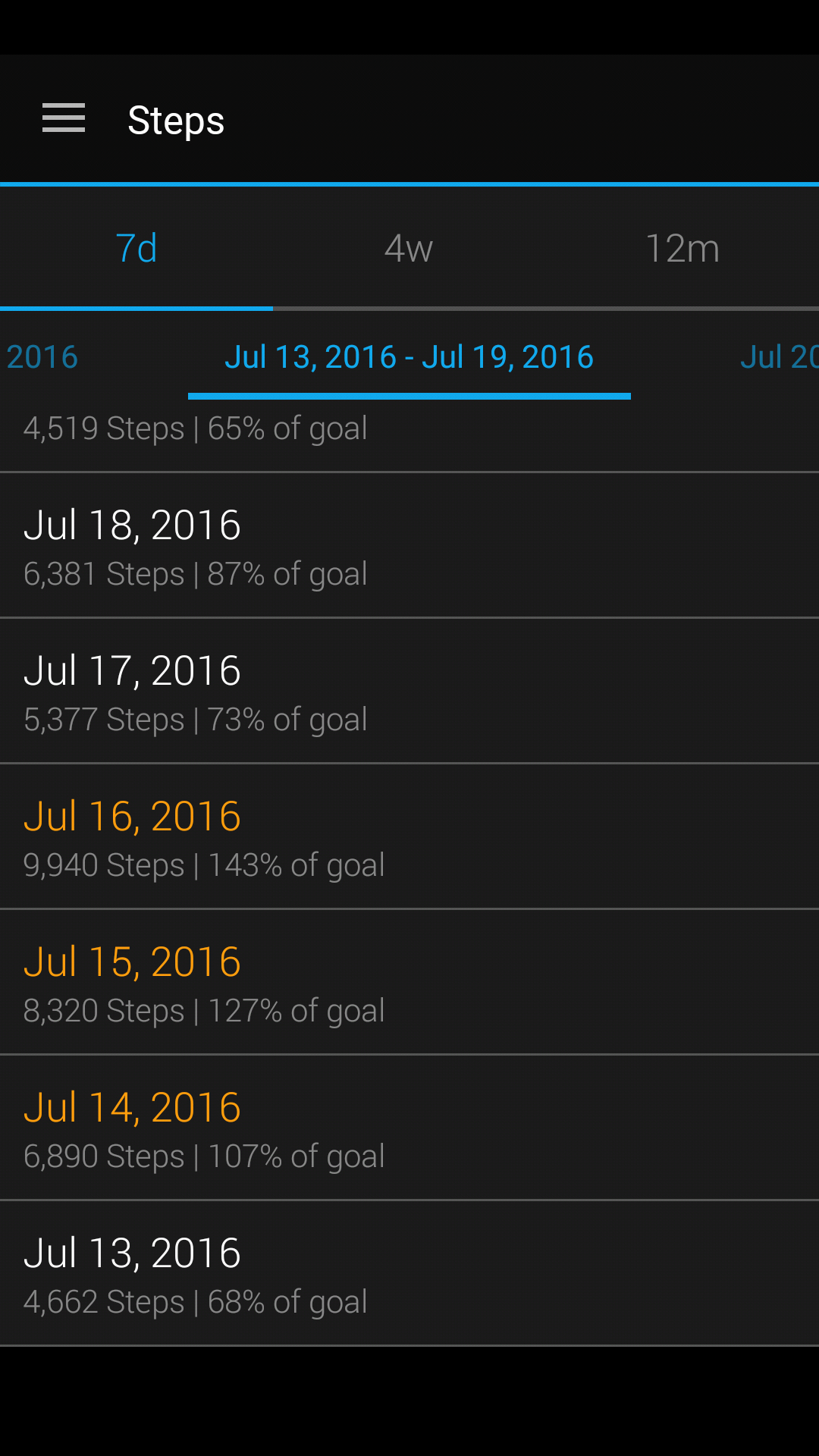The height and width of the screenshot is (1456, 819).
Task: Switch to the 4w tab
Action: tap(409, 249)
